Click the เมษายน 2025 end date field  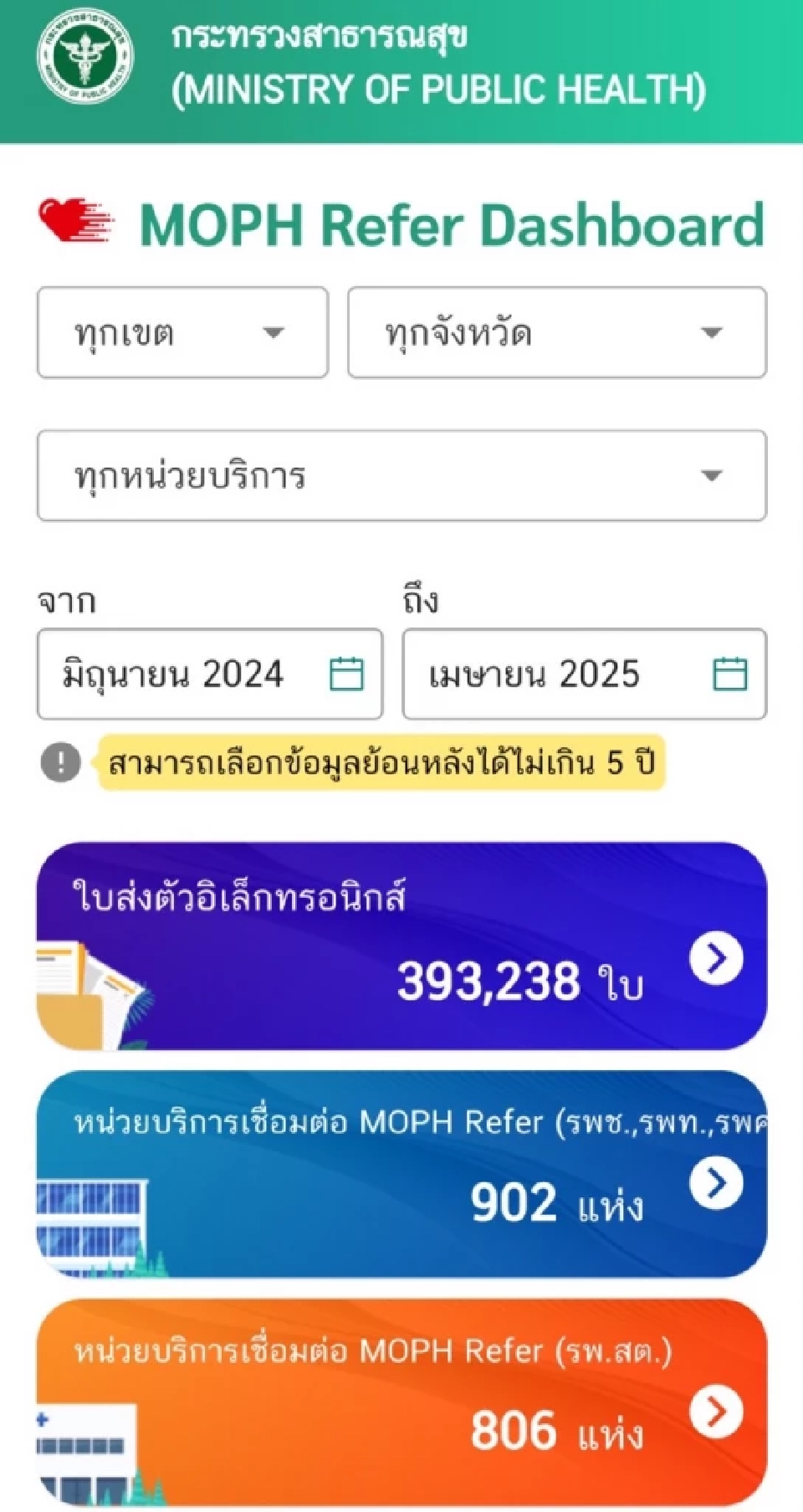click(560, 673)
